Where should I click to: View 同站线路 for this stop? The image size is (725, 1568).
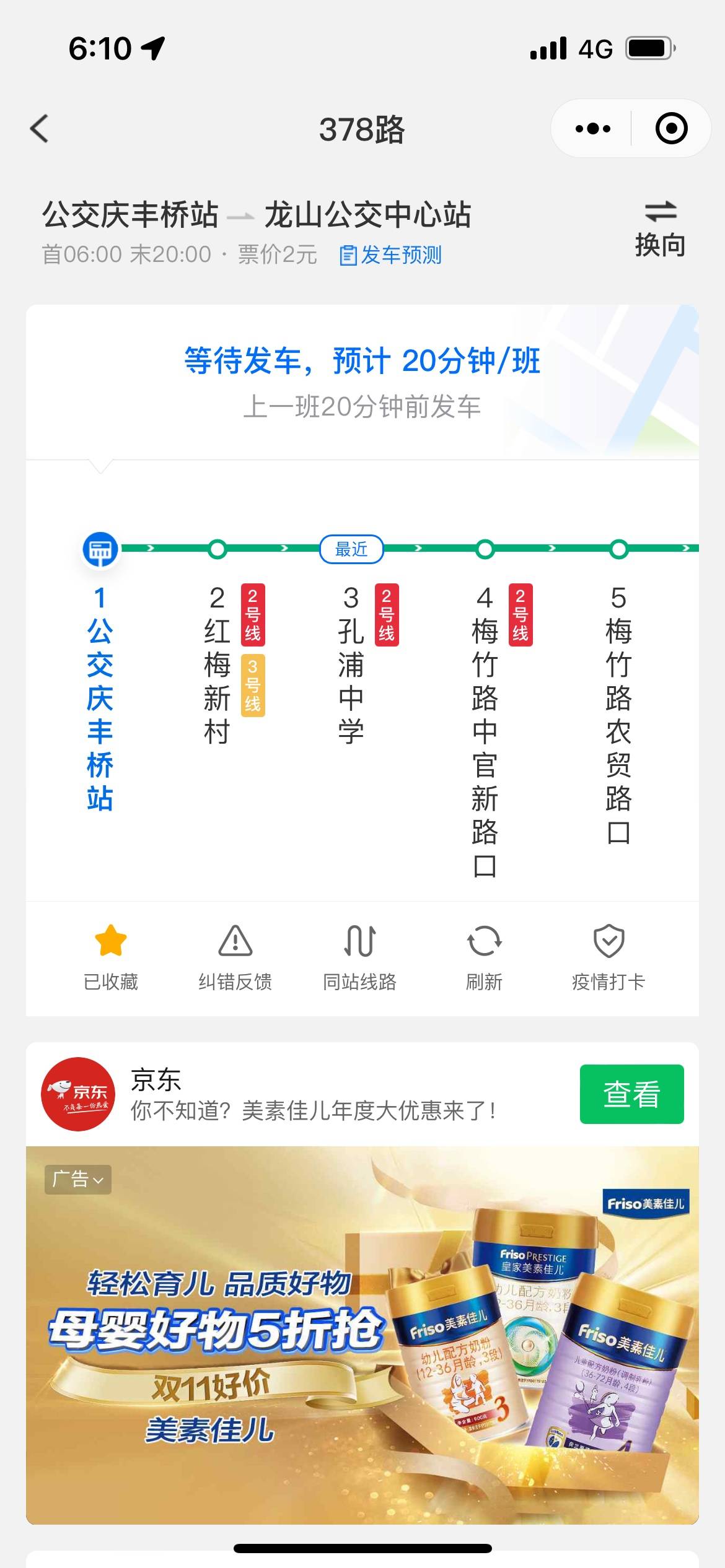[359, 957]
